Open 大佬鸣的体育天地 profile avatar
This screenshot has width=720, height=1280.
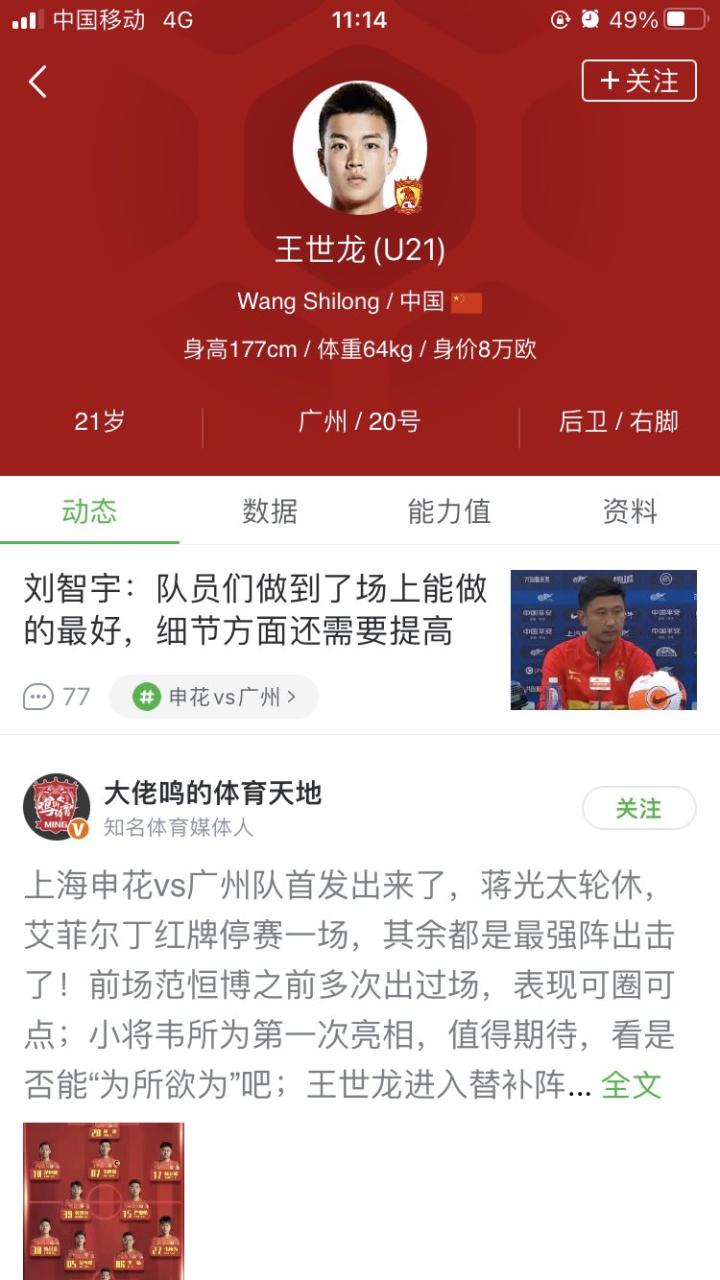[x=57, y=807]
